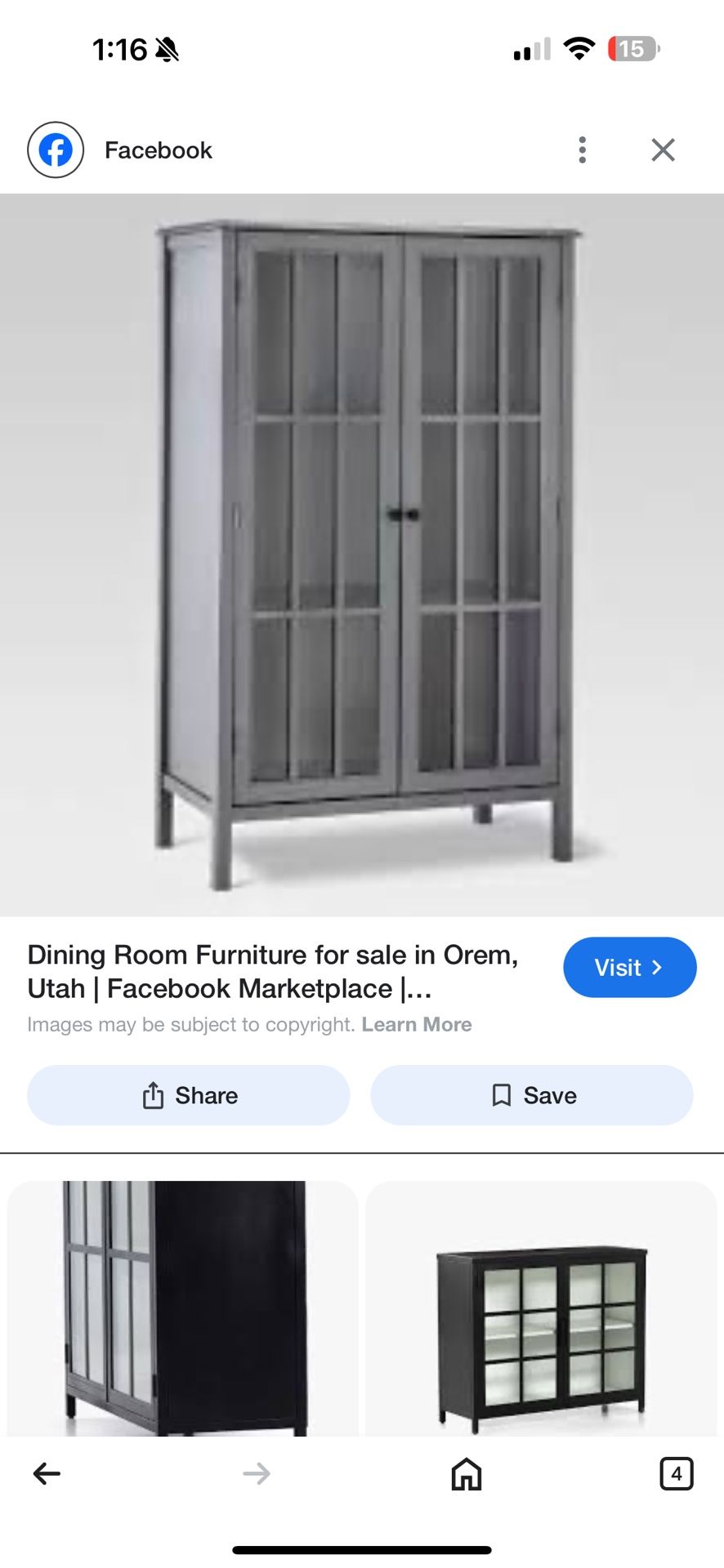Save this image
724x1568 pixels.
pos(532,1095)
